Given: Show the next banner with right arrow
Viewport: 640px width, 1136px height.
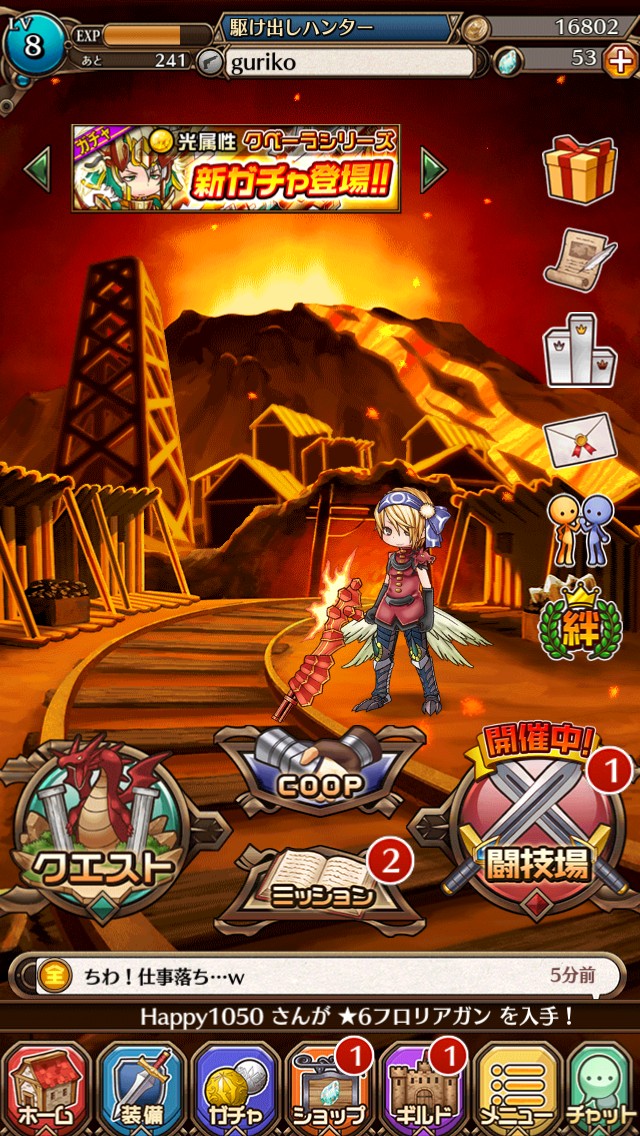Looking at the screenshot, I should (x=433, y=169).
